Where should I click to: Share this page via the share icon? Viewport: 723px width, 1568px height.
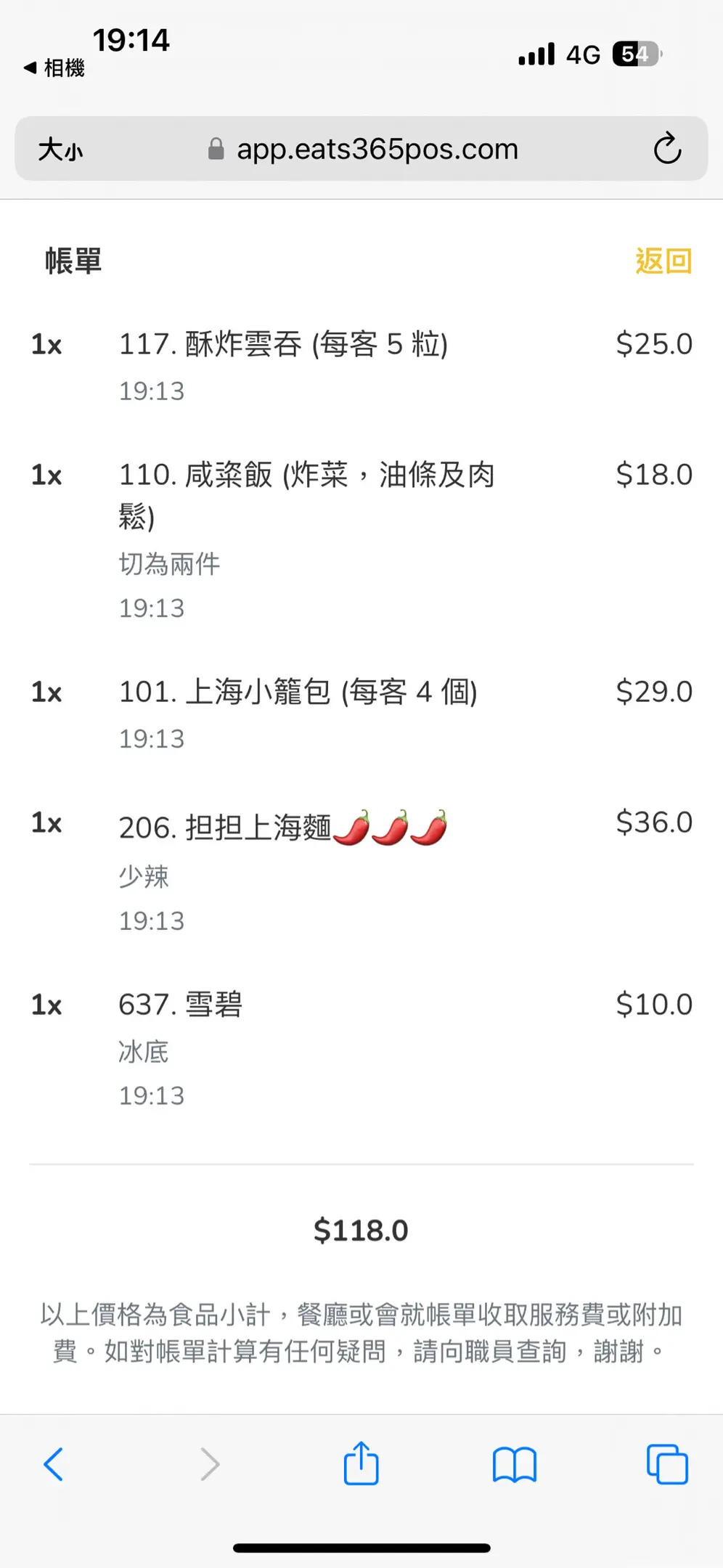click(361, 1463)
